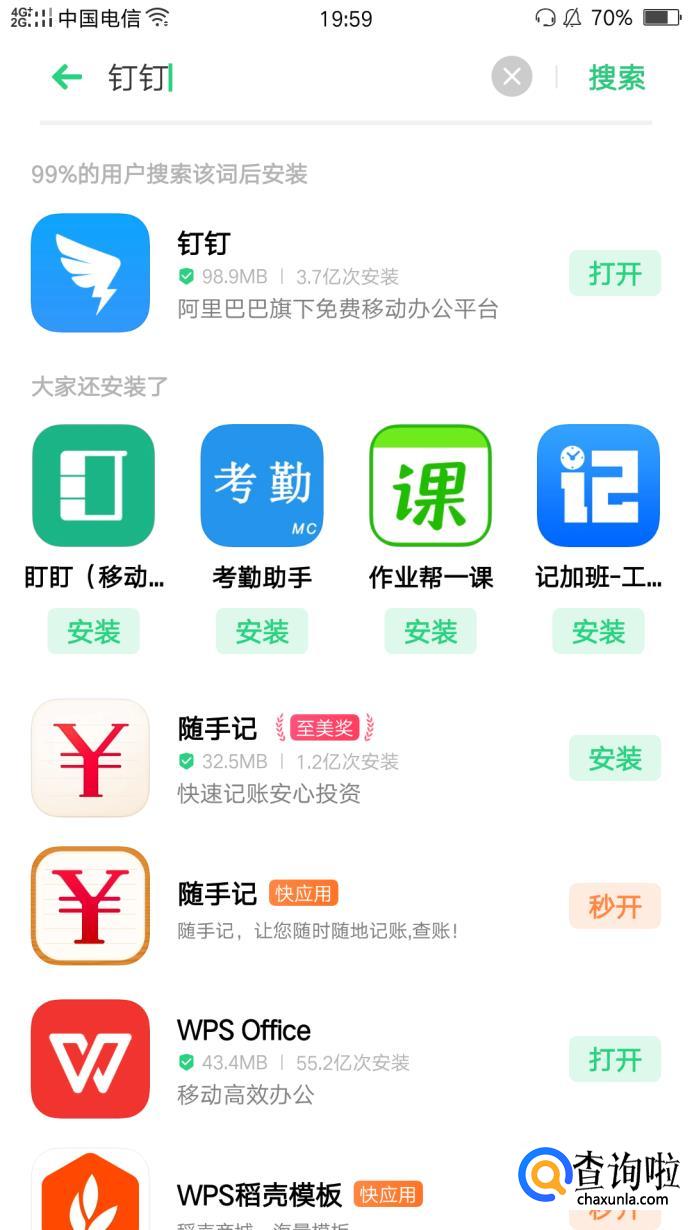Install 考勤助手

(262, 631)
